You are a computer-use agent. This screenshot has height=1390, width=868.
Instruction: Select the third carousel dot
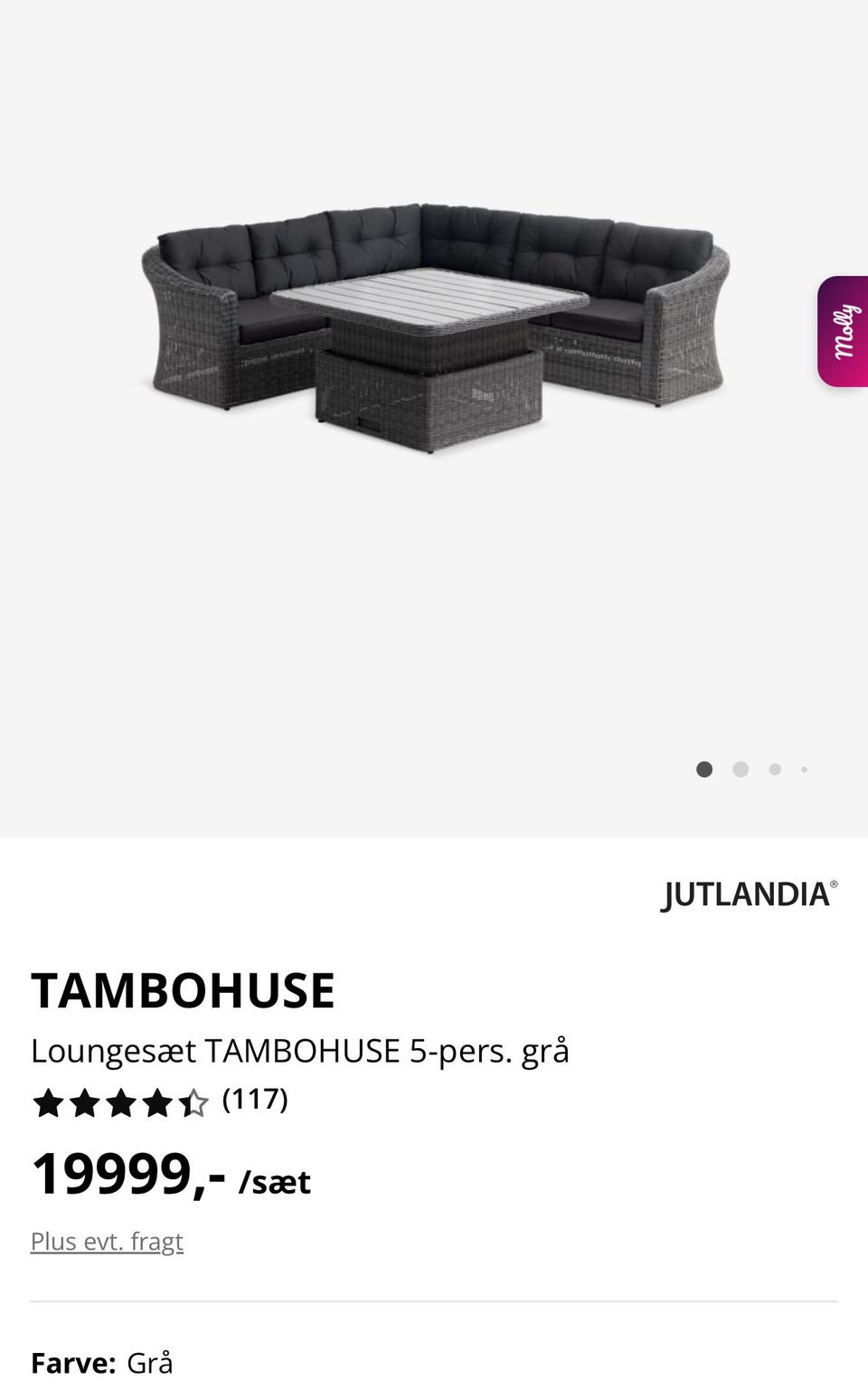click(x=775, y=769)
